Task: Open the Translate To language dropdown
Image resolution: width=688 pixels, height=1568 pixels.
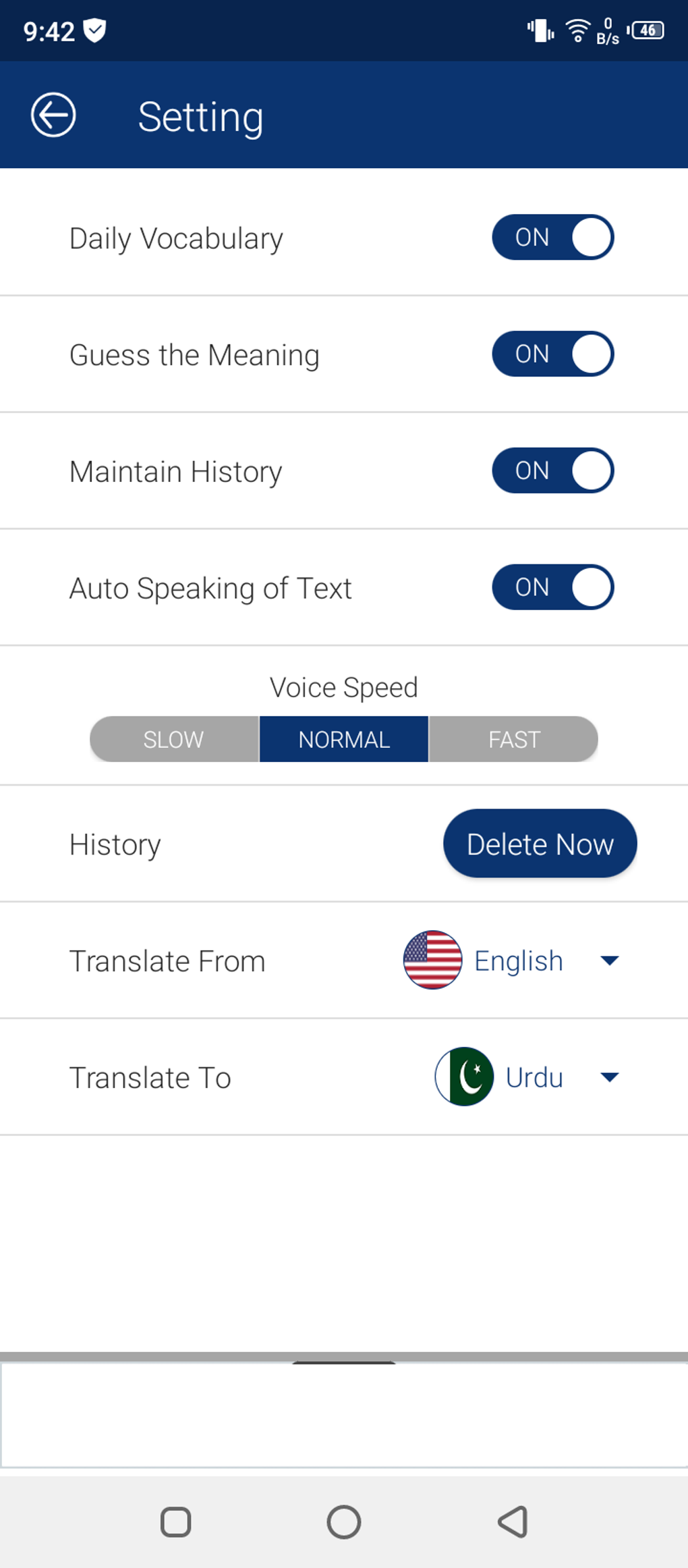Action: pos(609,1077)
